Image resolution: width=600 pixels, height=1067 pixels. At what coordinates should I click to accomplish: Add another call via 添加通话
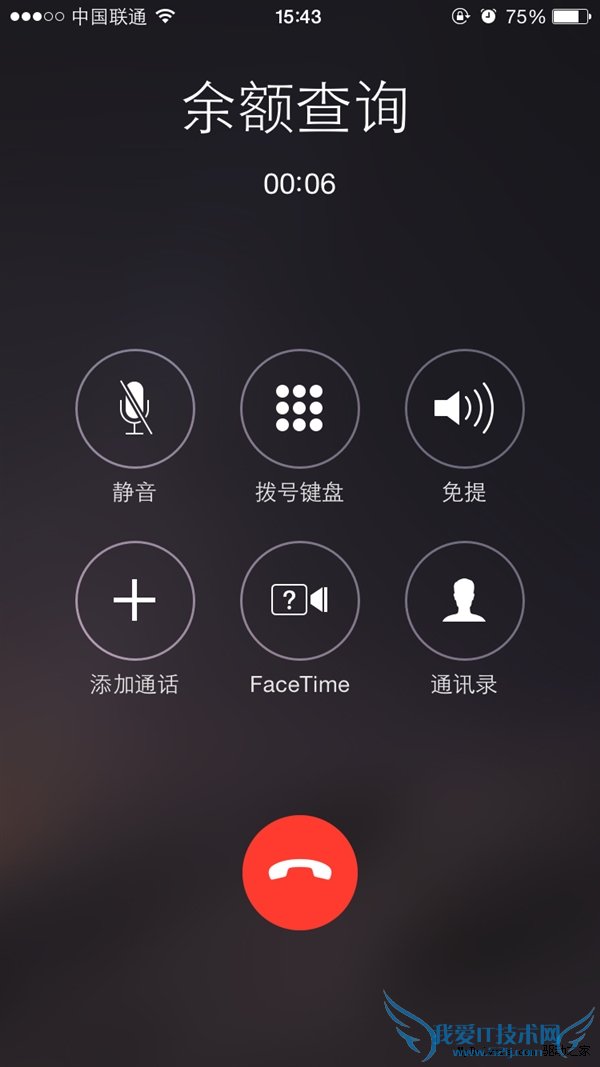[135, 600]
